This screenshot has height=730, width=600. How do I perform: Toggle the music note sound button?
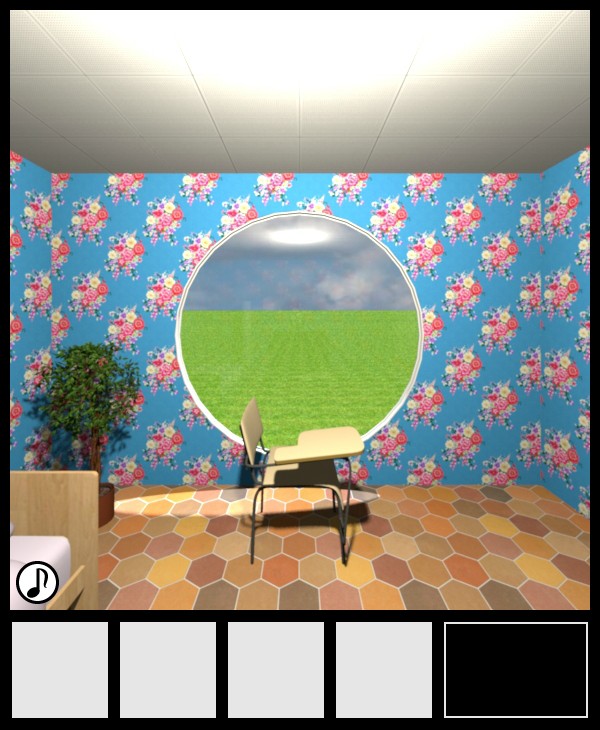click(x=37, y=582)
